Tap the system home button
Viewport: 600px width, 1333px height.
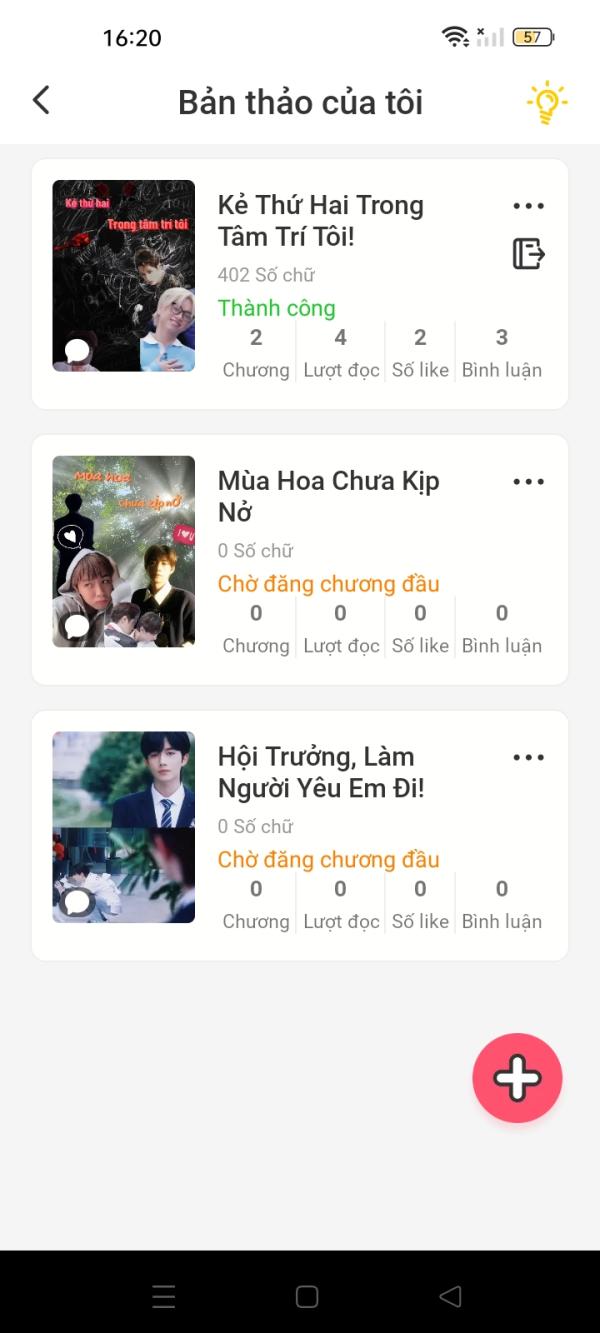tap(307, 1297)
